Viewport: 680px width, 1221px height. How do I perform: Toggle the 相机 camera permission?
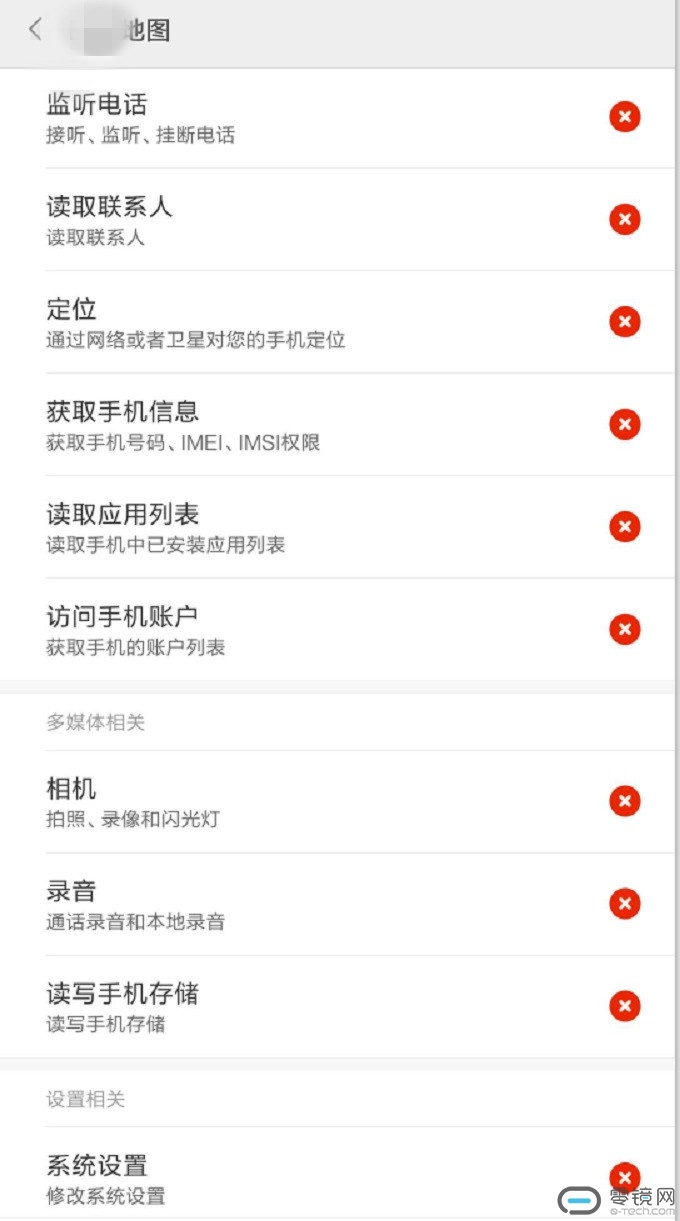coord(624,801)
